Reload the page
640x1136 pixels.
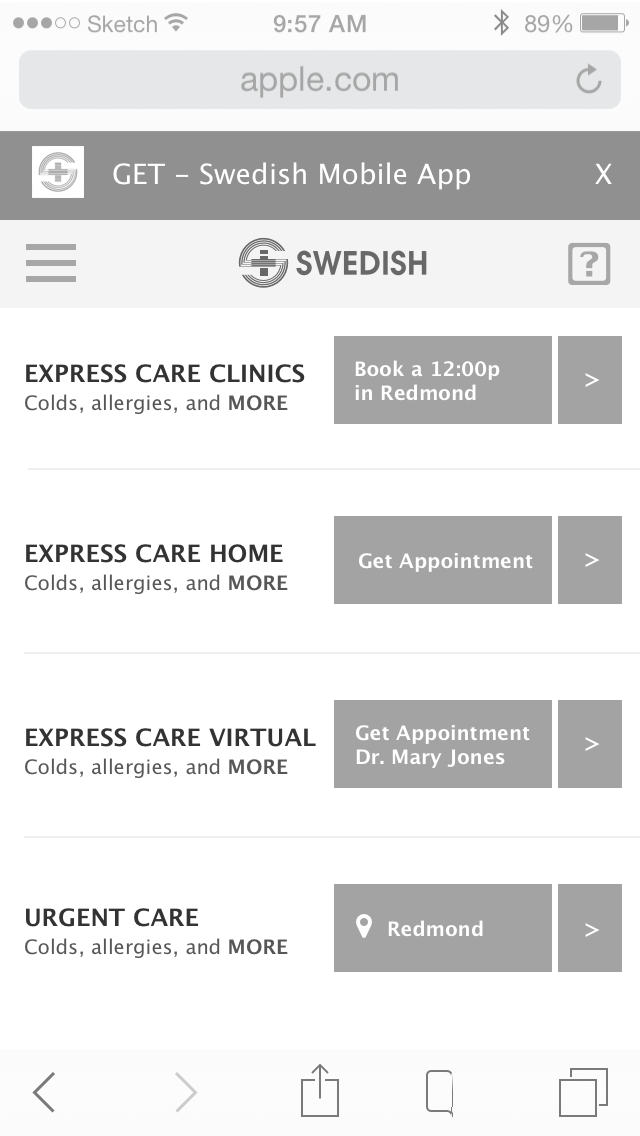pos(589,80)
